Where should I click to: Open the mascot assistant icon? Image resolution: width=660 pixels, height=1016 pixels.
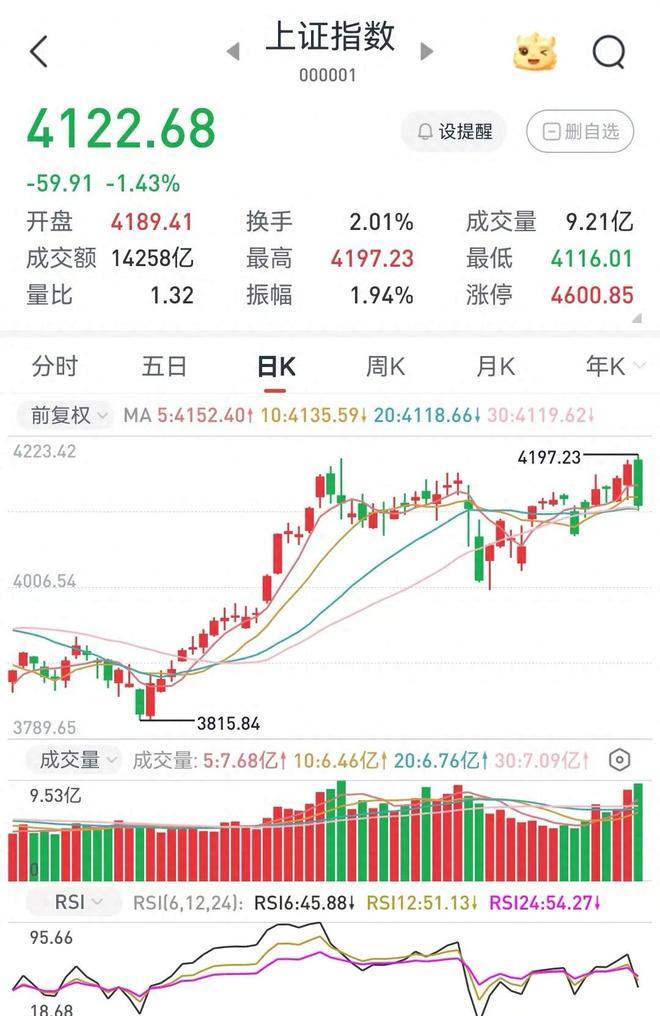tap(535, 52)
